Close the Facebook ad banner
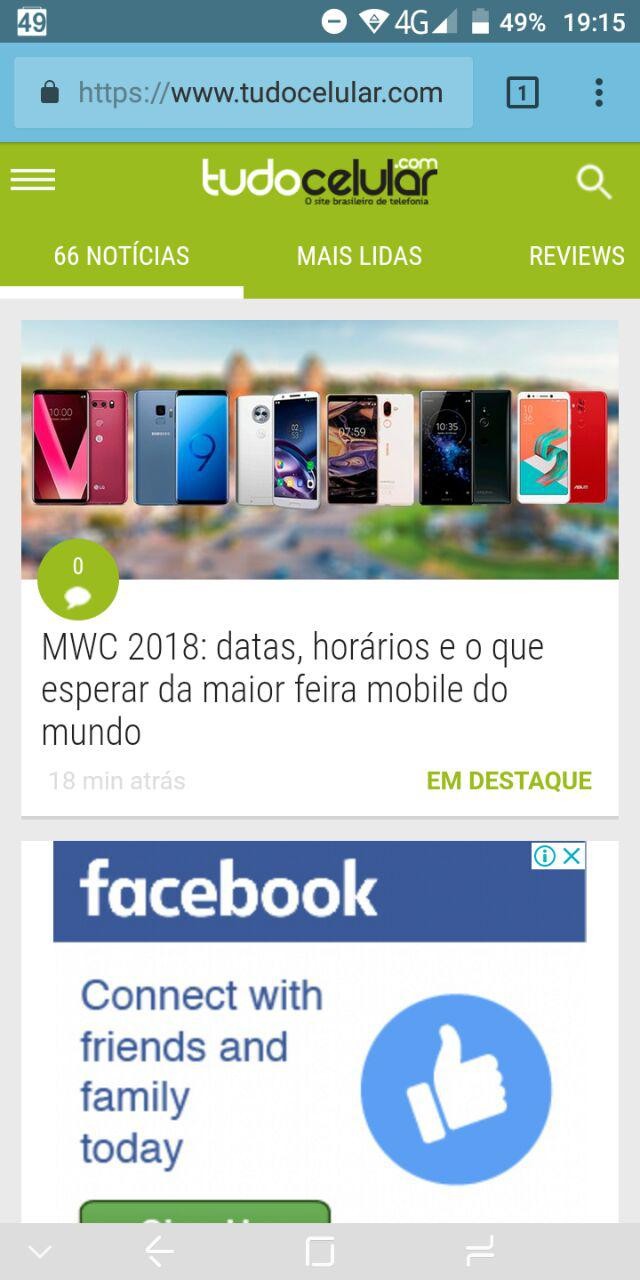The width and height of the screenshot is (640, 1280). 571,856
